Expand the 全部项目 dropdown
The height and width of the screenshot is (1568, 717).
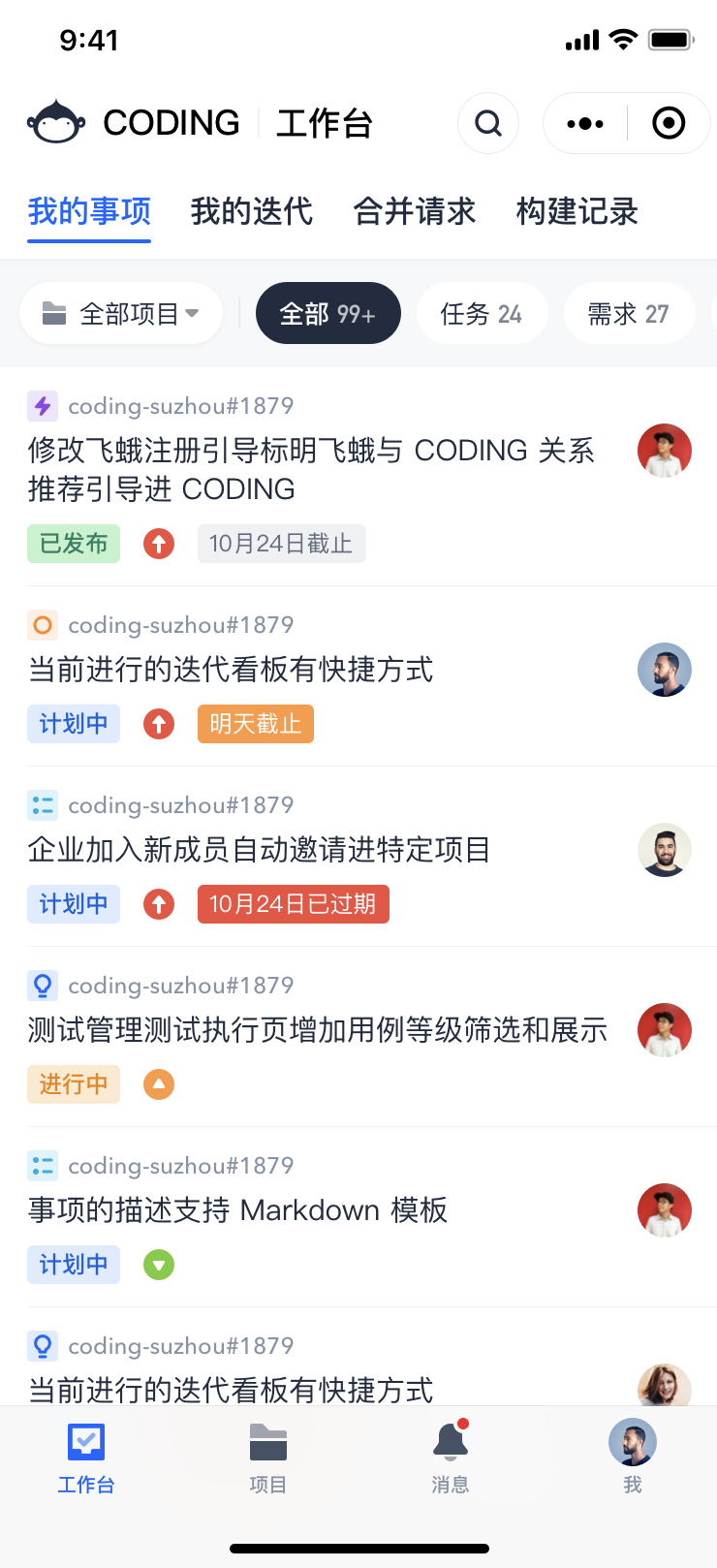[x=121, y=313]
